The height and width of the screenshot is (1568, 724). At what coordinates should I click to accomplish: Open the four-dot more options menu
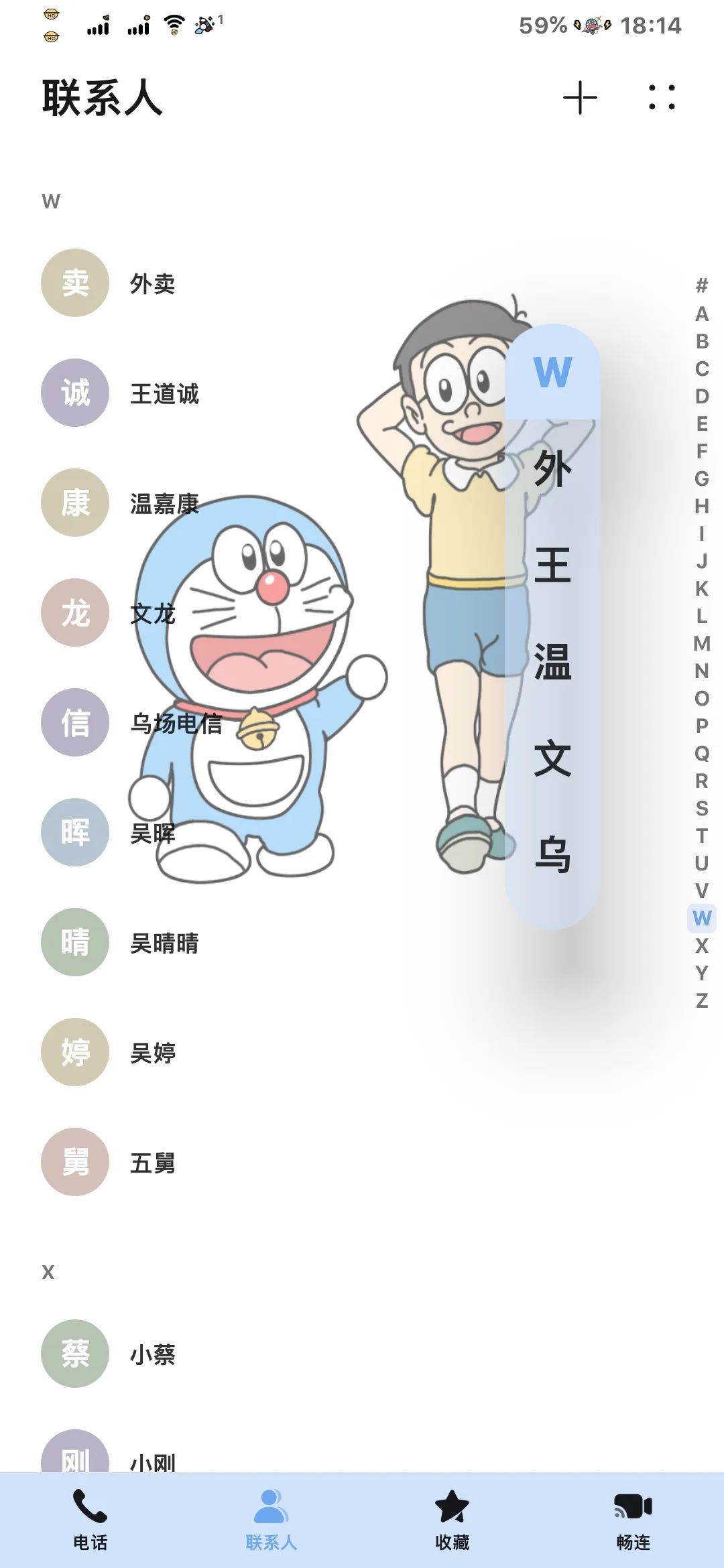click(x=662, y=98)
